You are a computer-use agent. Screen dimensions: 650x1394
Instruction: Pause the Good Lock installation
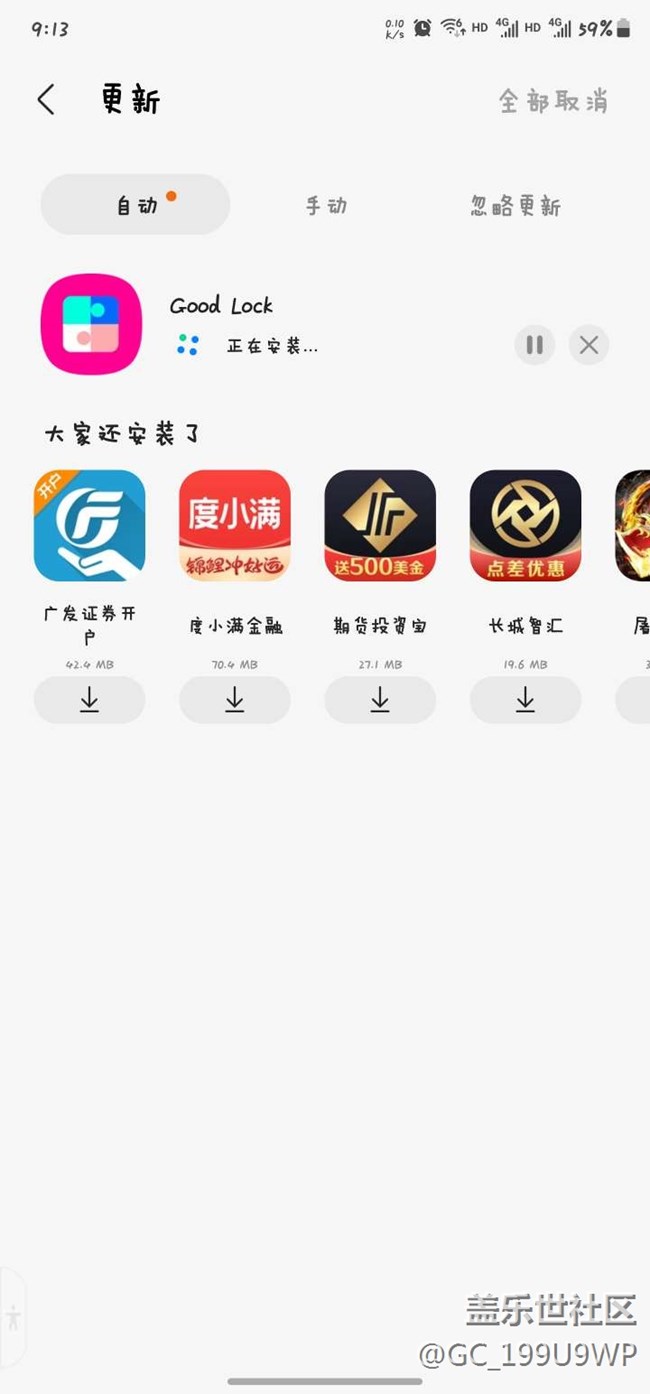tap(535, 345)
